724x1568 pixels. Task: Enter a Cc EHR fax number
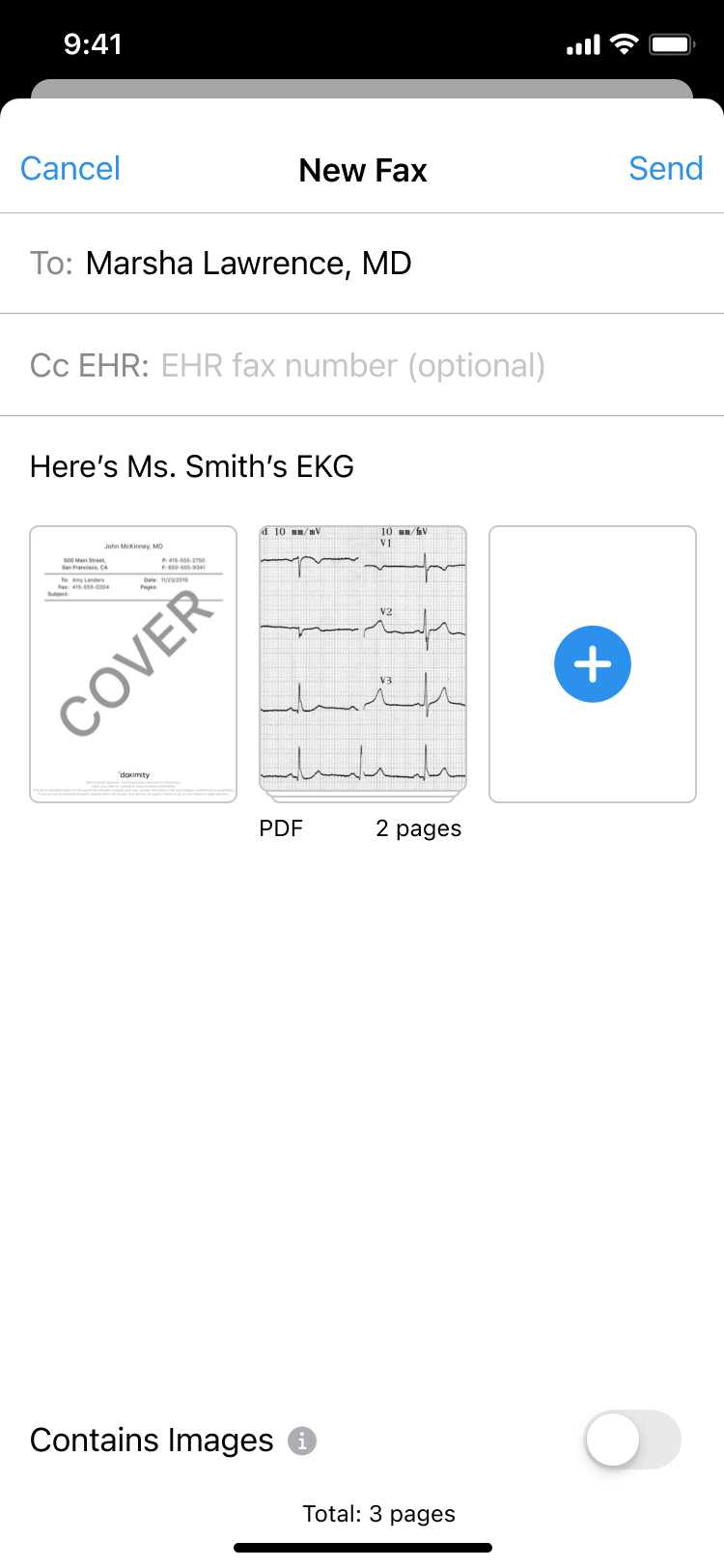coord(362,366)
